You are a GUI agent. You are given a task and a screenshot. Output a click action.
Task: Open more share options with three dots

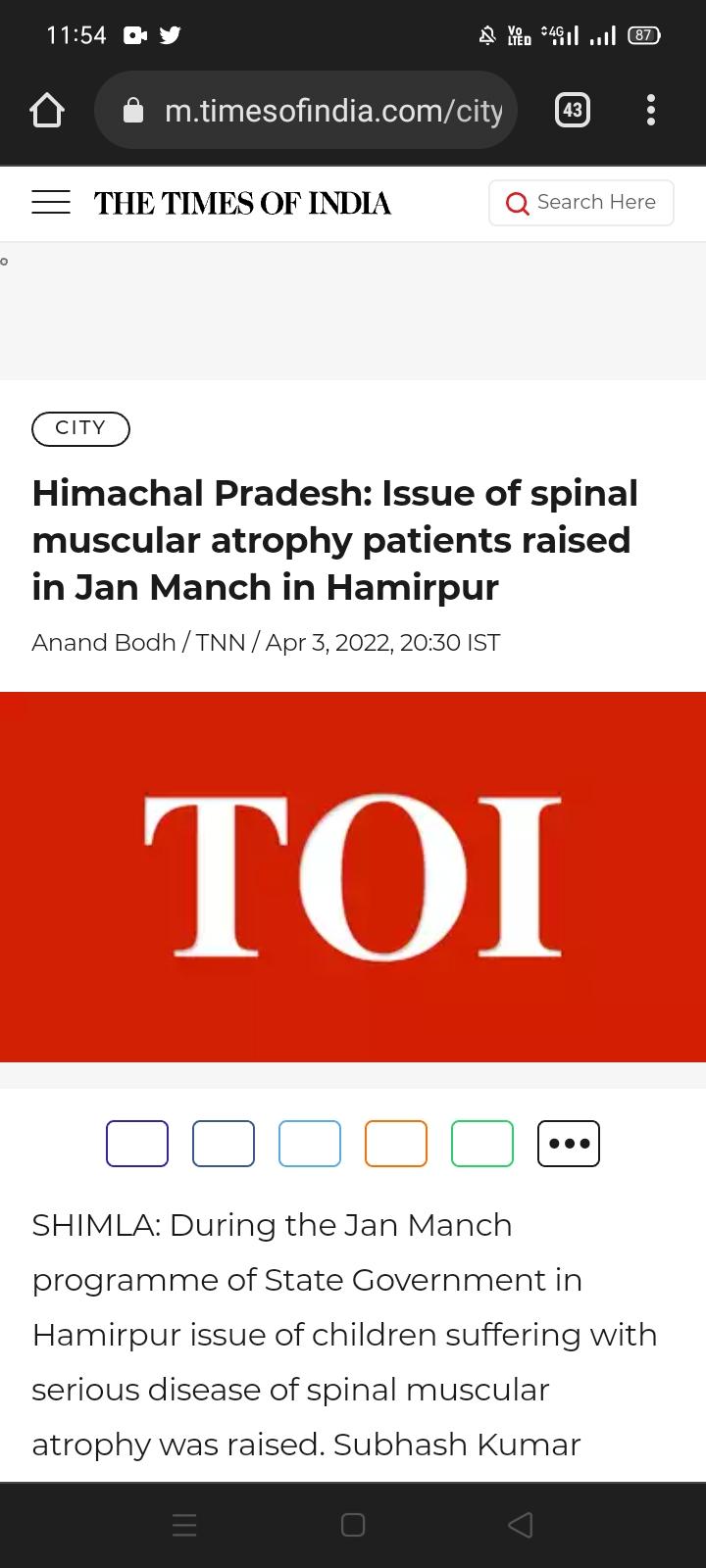point(569,1144)
